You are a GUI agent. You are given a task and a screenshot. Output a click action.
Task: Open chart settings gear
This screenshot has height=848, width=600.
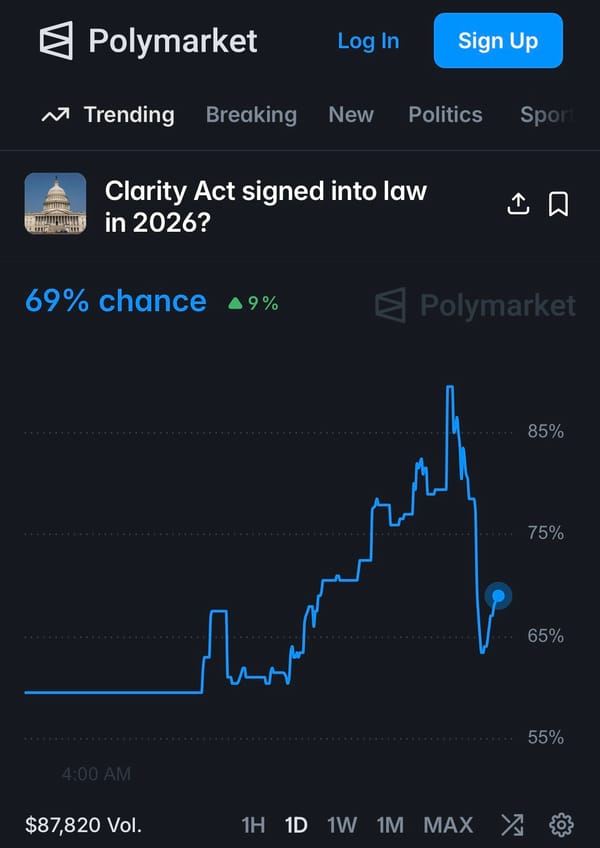coord(562,825)
